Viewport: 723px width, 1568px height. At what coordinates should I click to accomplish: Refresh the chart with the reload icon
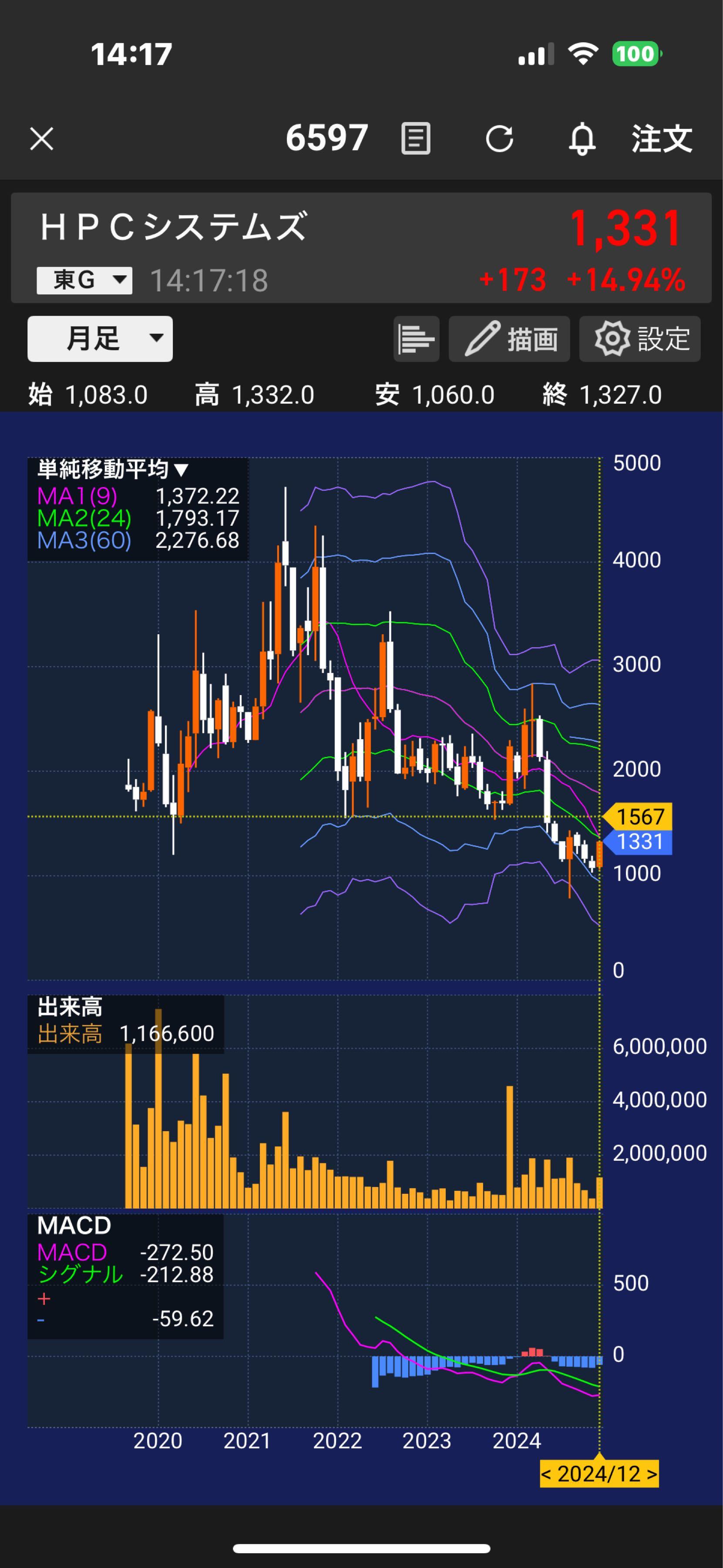[501, 139]
